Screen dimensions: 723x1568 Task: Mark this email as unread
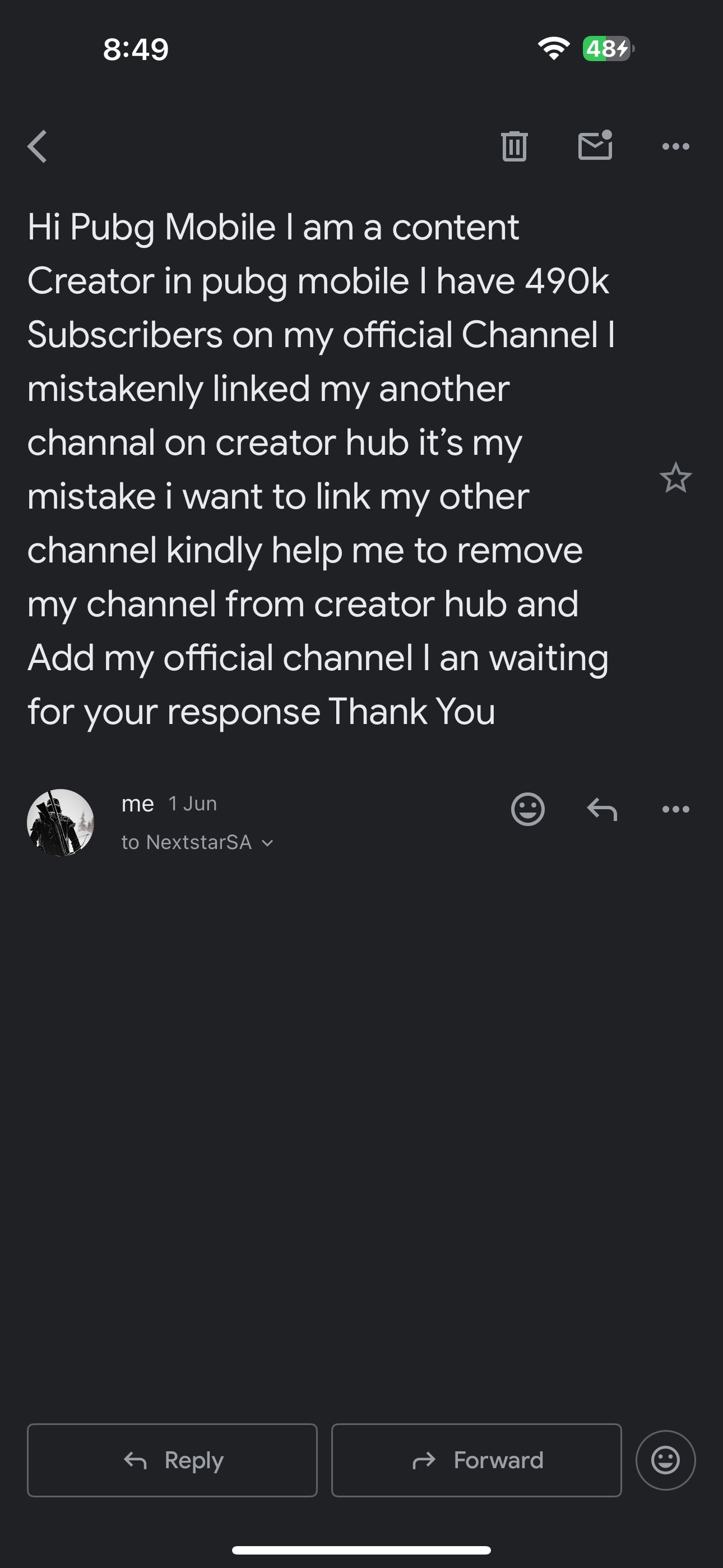(595, 146)
